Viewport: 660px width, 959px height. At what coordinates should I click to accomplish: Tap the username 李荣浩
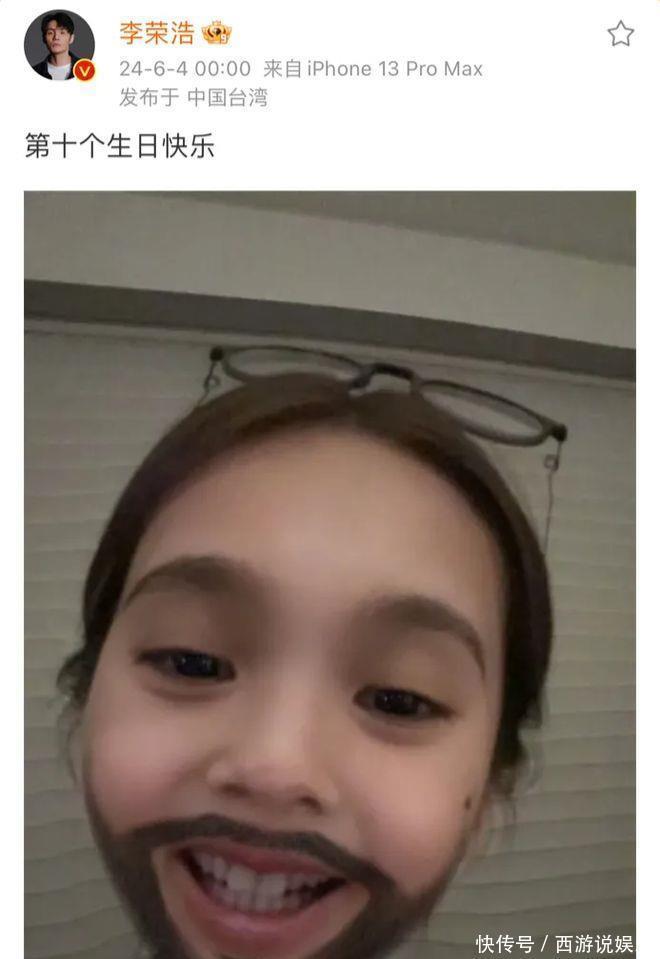click(x=156, y=33)
